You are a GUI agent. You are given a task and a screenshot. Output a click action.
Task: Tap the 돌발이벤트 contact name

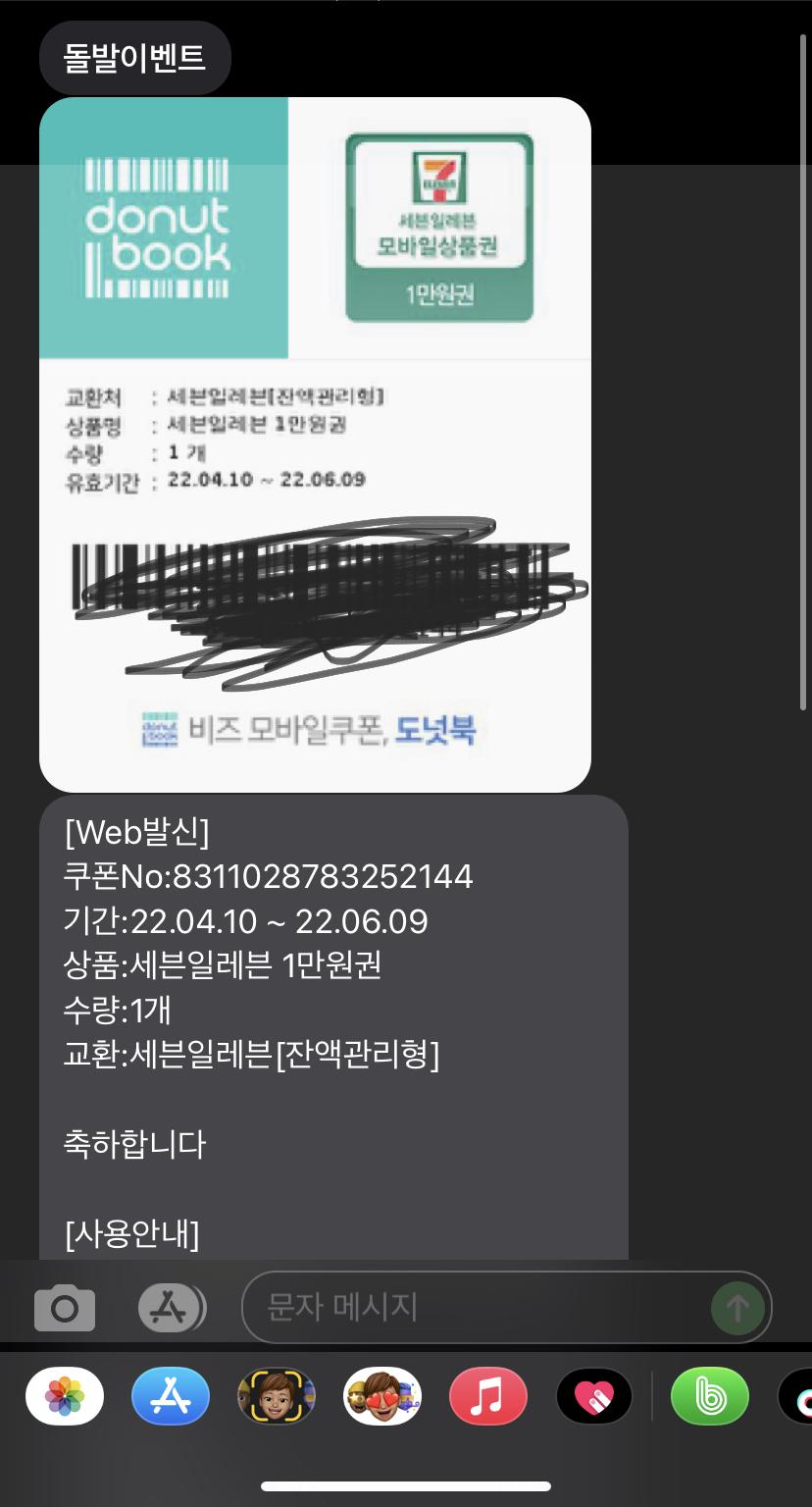coord(135,58)
